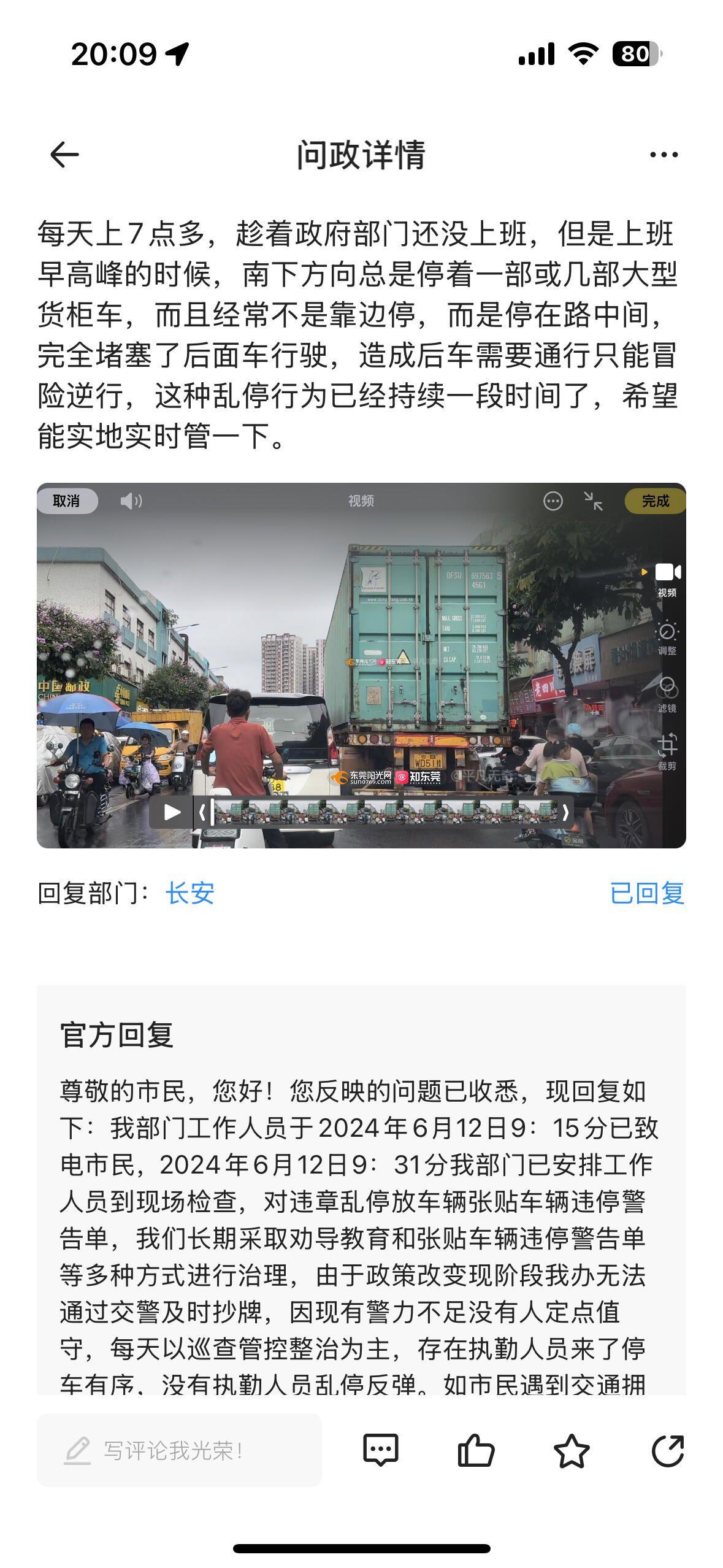The image size is (723, 1568).
Task: Add this post to favorites with the star icon
Action: [x=571, y=1450]
